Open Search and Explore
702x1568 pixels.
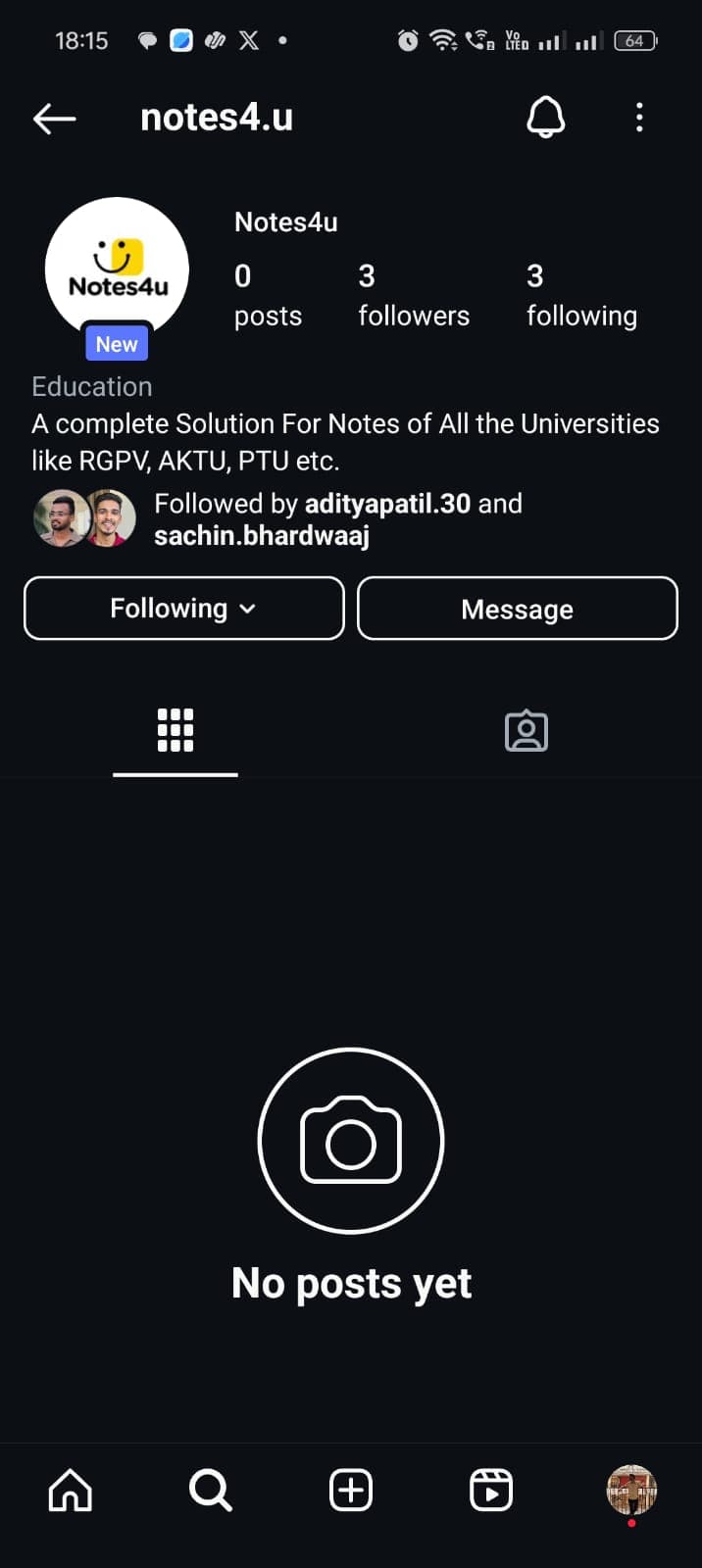click(211, 1491)
